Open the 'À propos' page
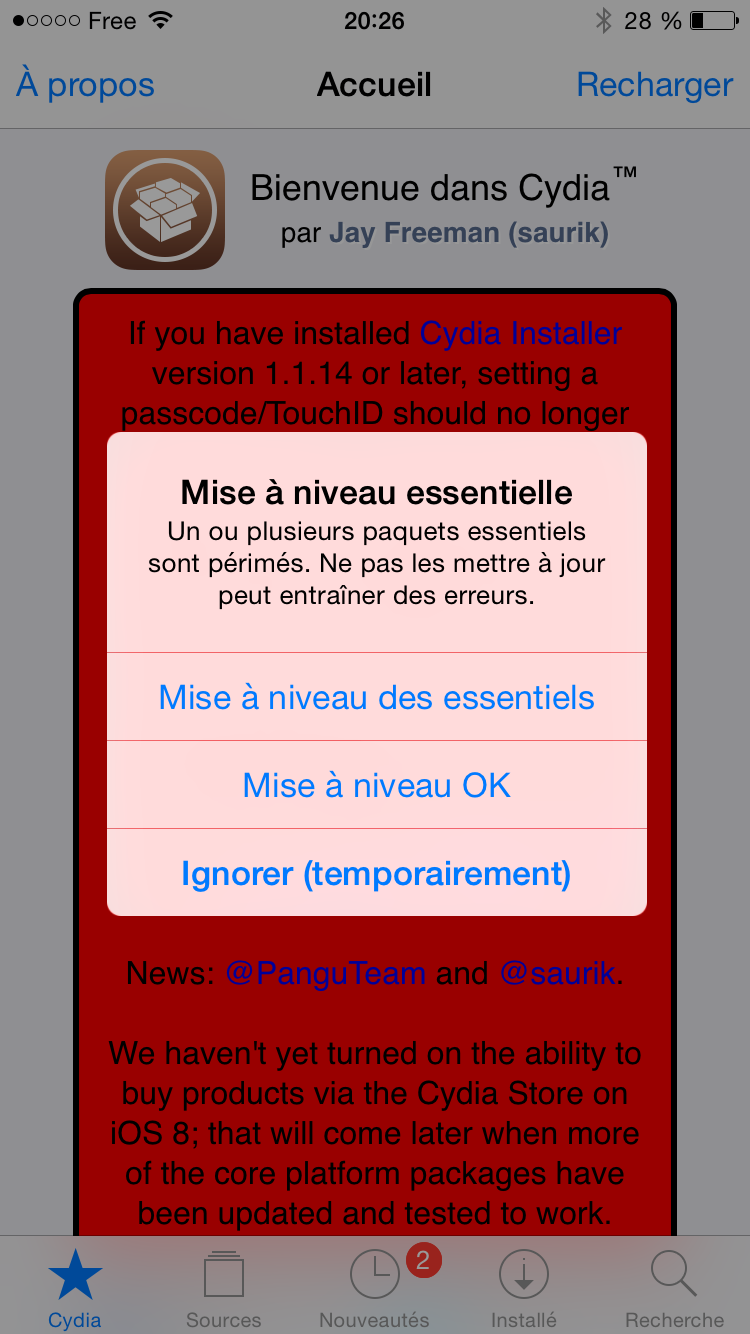 pyautogui.click(x=86, y=85)
